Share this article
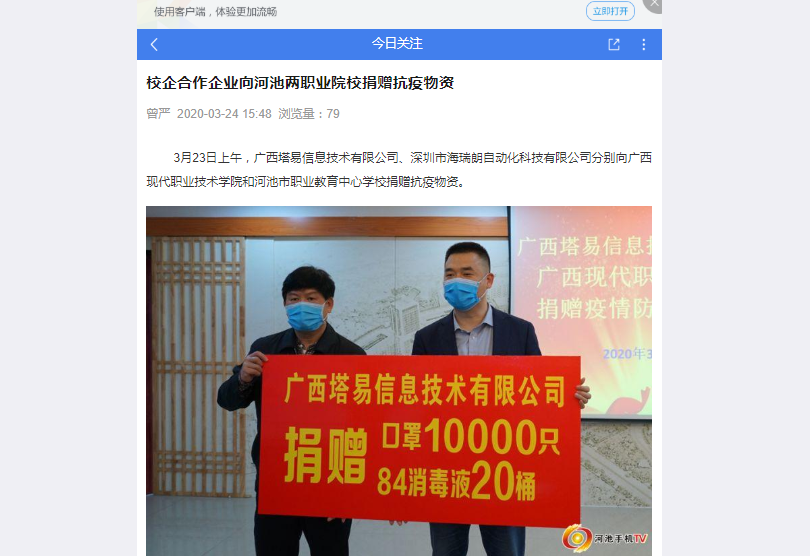 click(x=614, y=45)
